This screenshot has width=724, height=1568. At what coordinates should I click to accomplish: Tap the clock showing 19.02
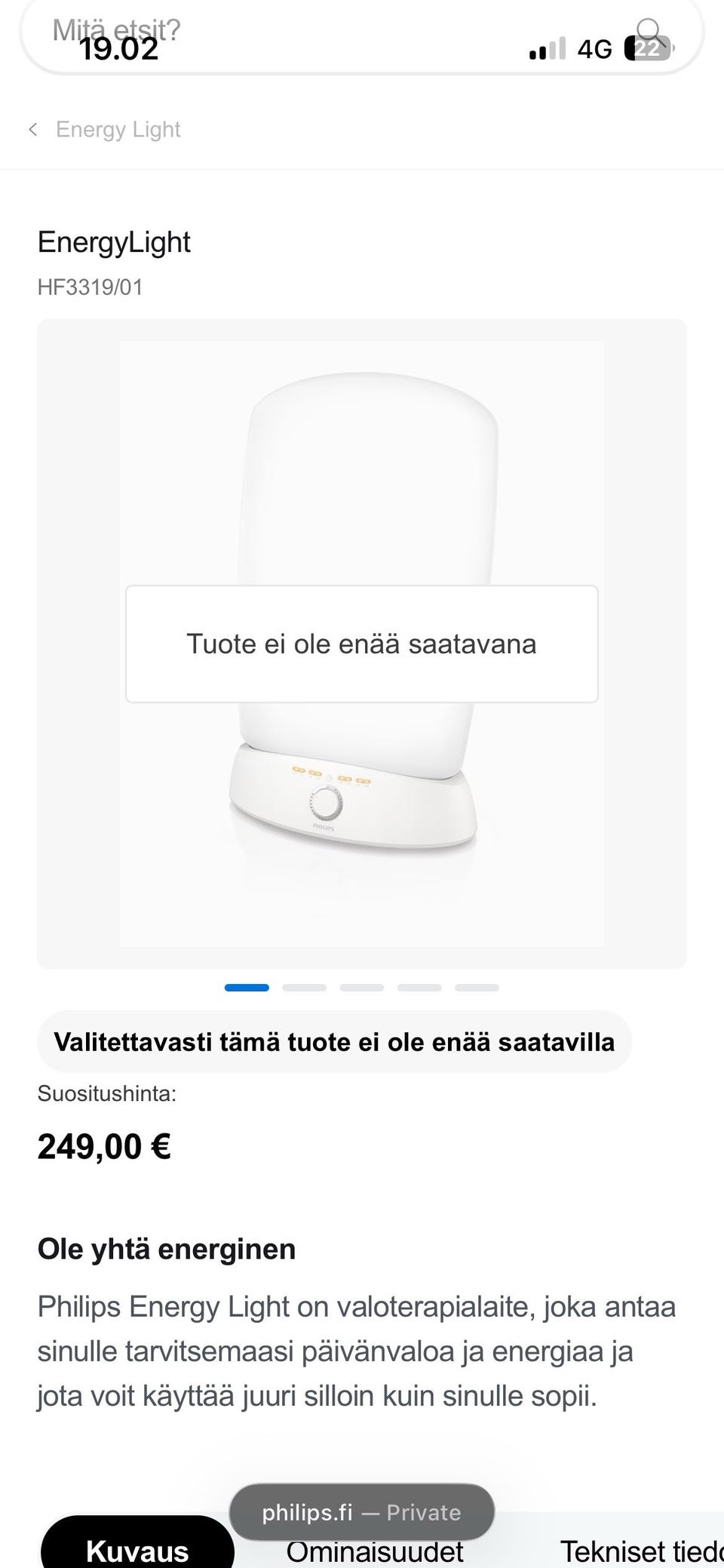coord(118,51)
